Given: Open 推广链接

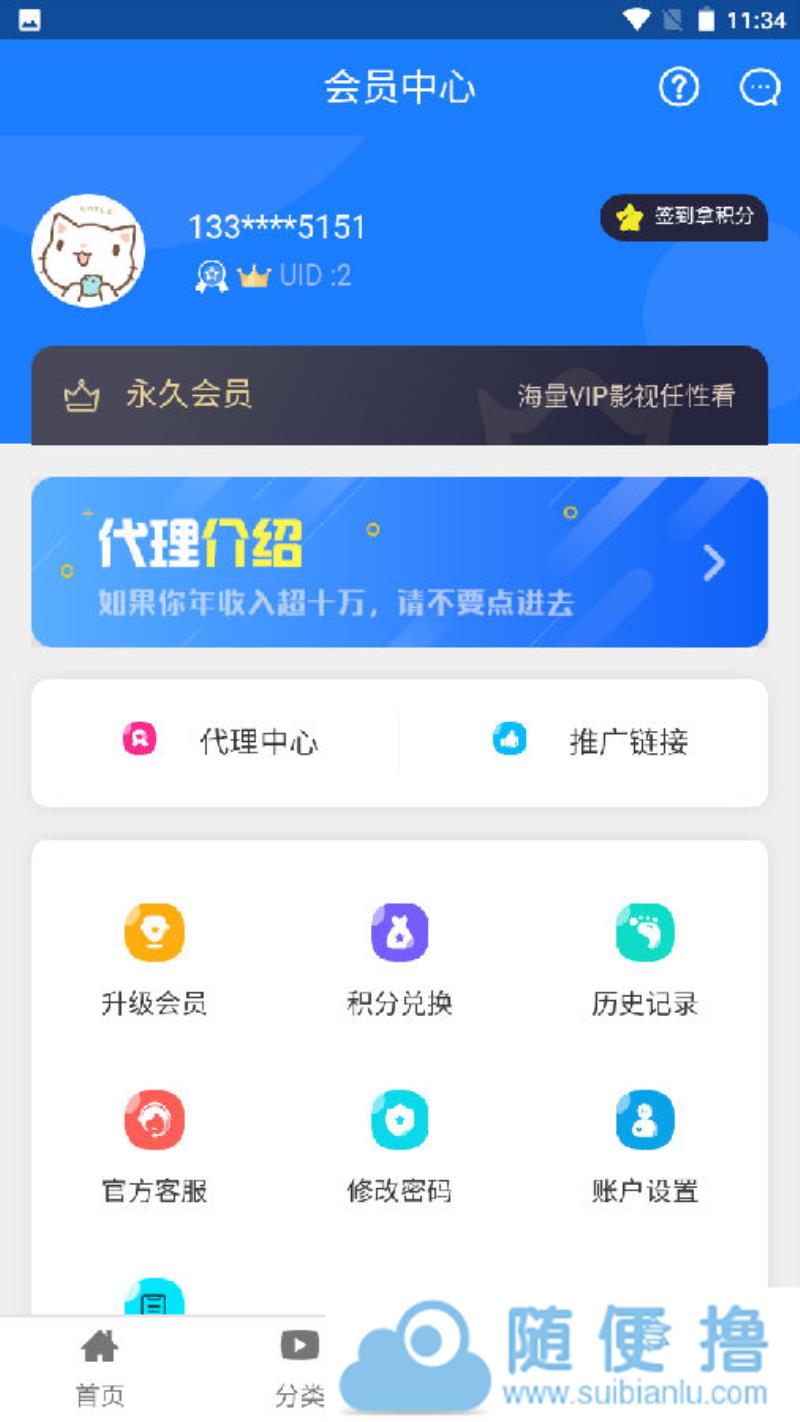Looking at the screenshot, I should 590,742.
